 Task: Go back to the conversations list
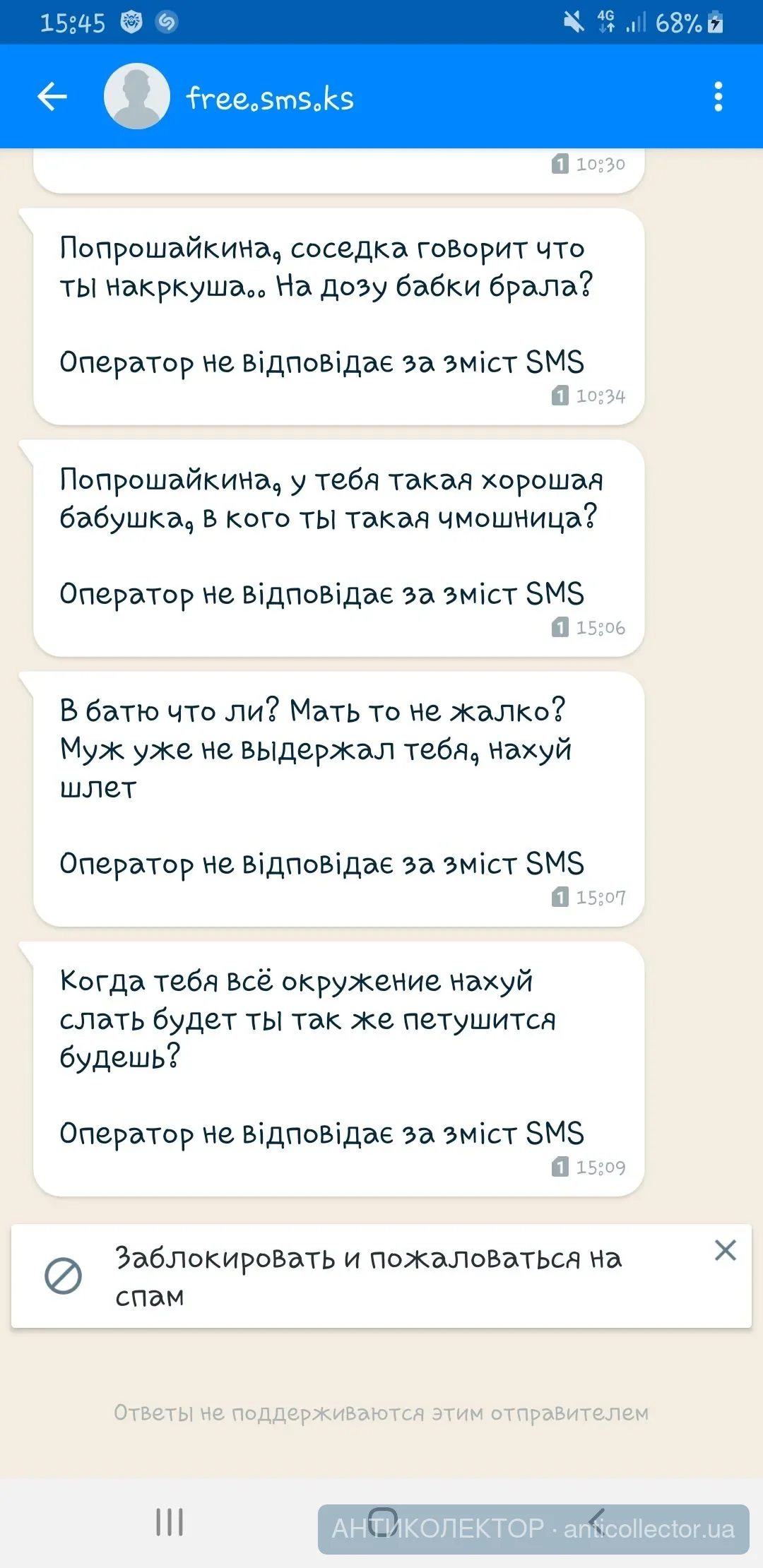(x=52, y=97)
